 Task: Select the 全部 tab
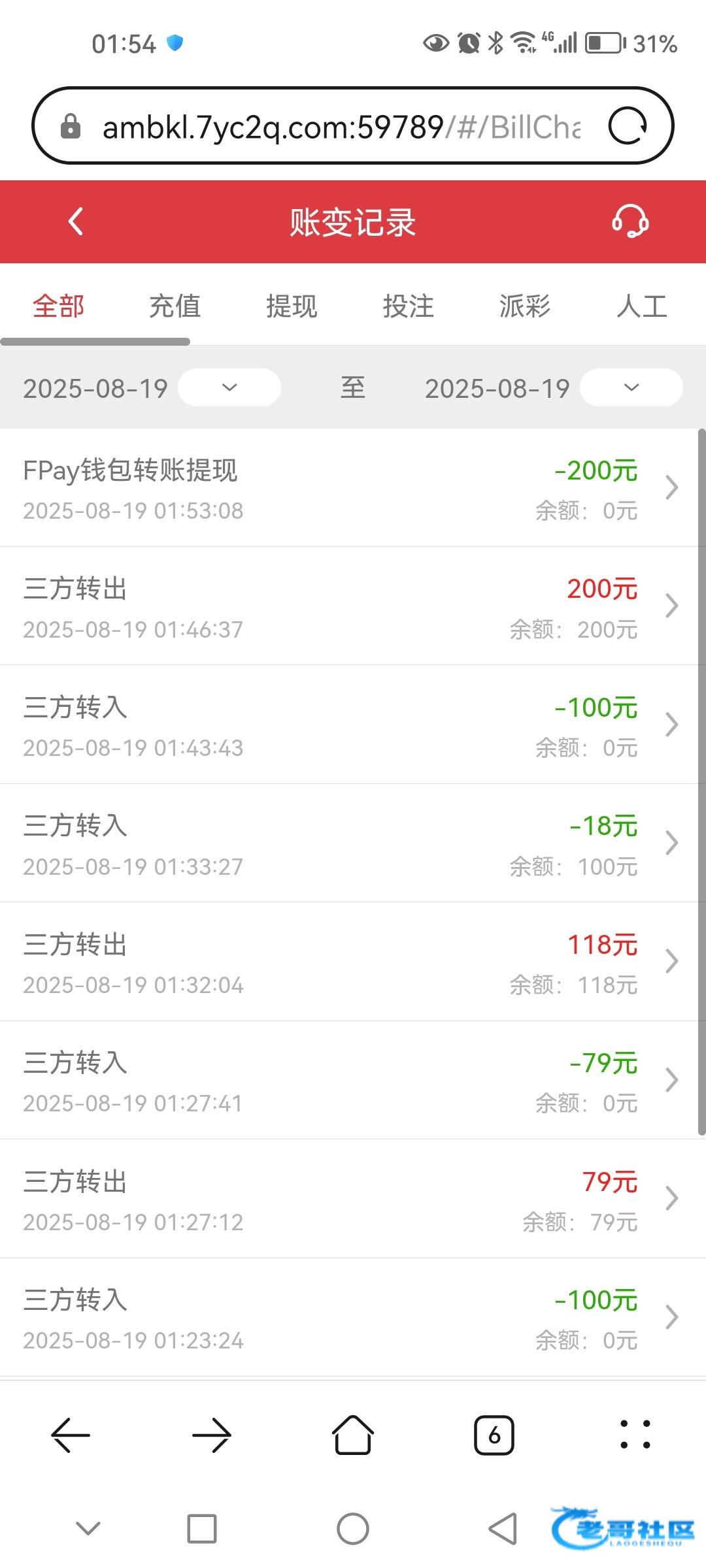59,306
